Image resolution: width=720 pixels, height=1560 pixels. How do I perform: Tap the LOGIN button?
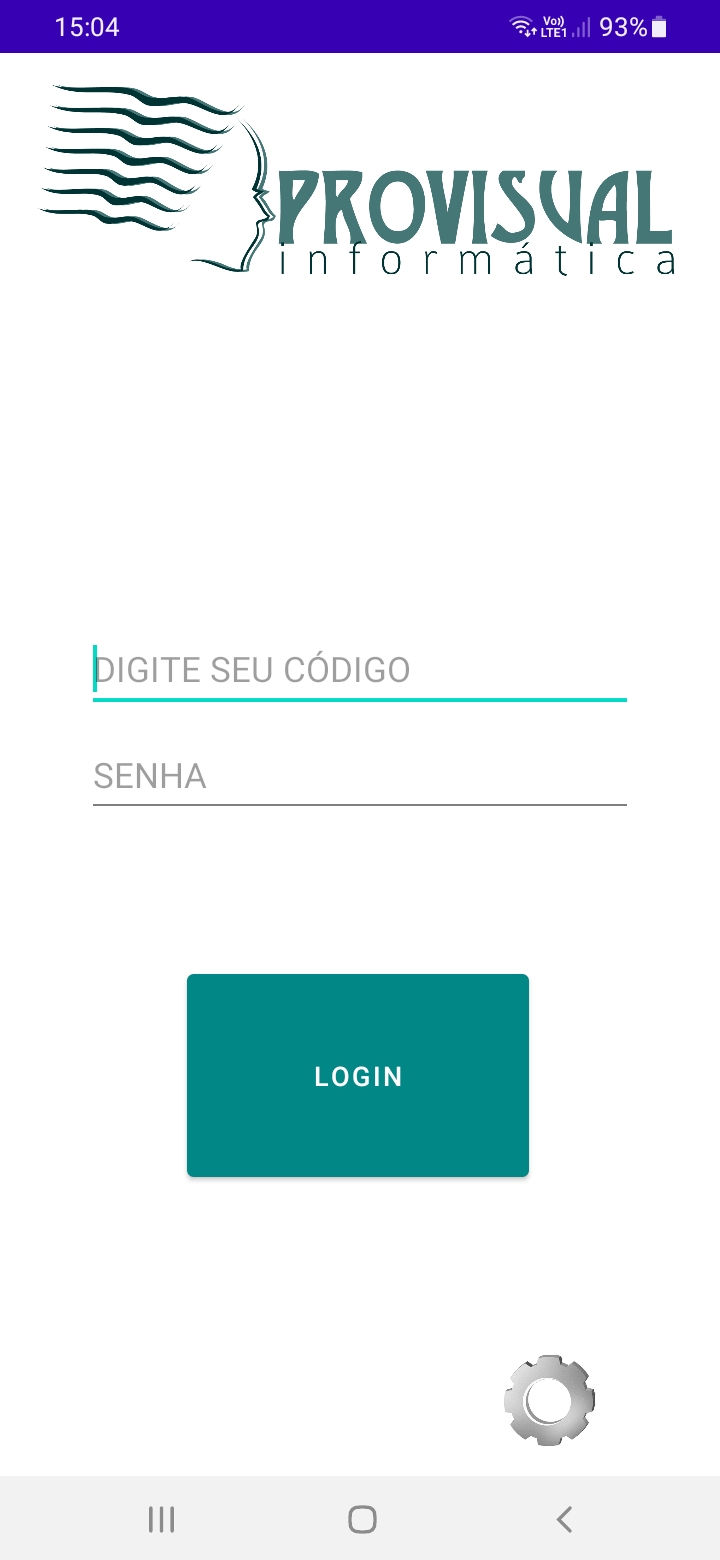tap(358, 1075)
